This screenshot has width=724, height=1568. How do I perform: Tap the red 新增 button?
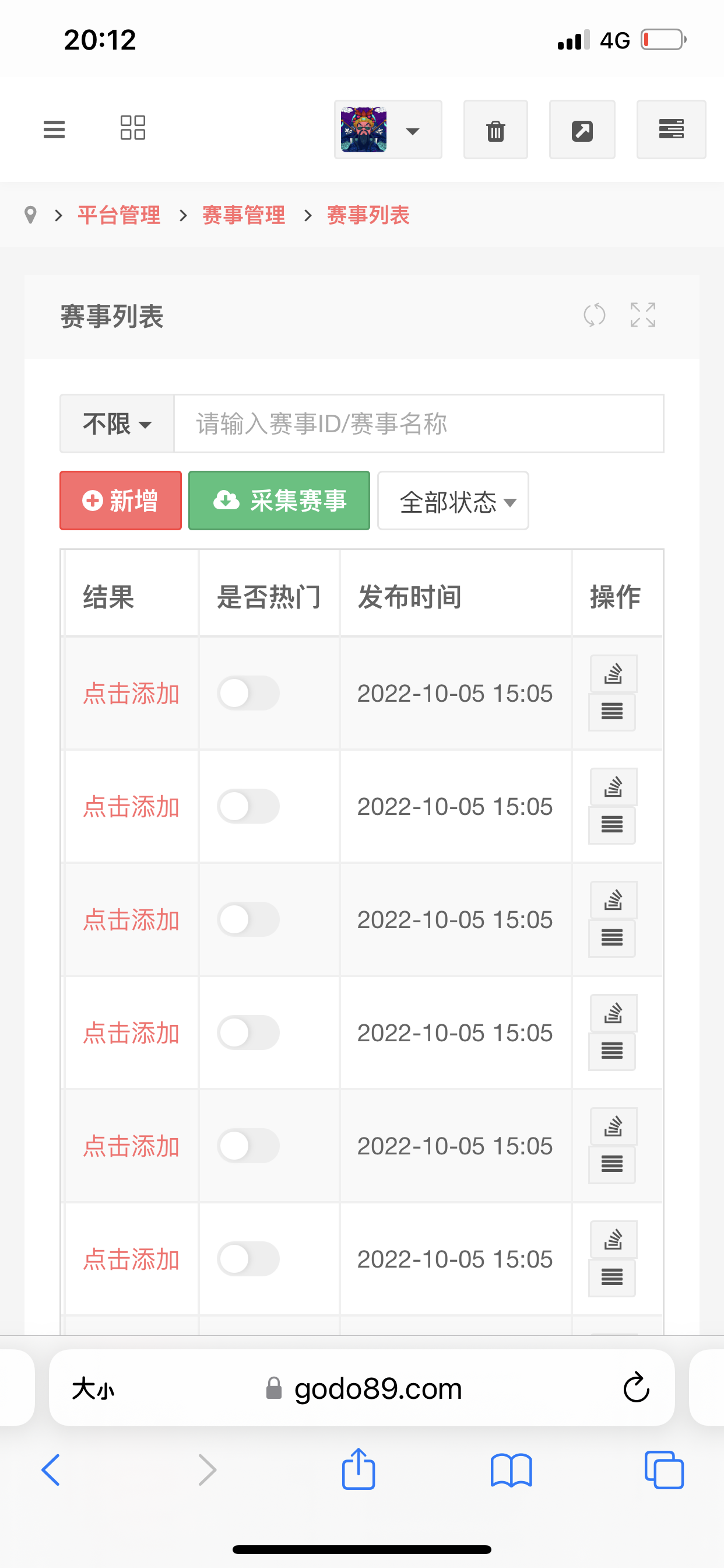[x=121, y=501]
